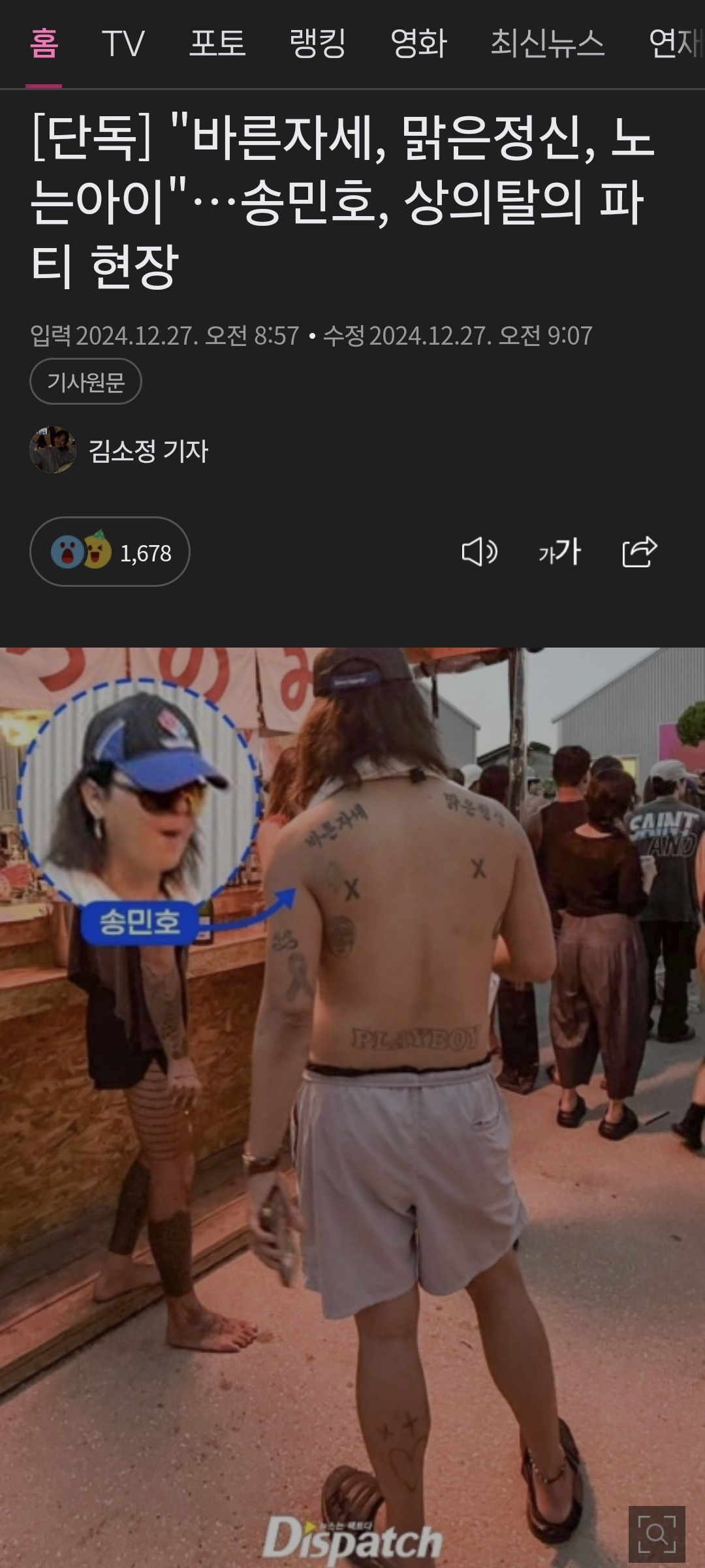Open the TV tab
This screenshot has height=1568, width=705.
(123, 44)
